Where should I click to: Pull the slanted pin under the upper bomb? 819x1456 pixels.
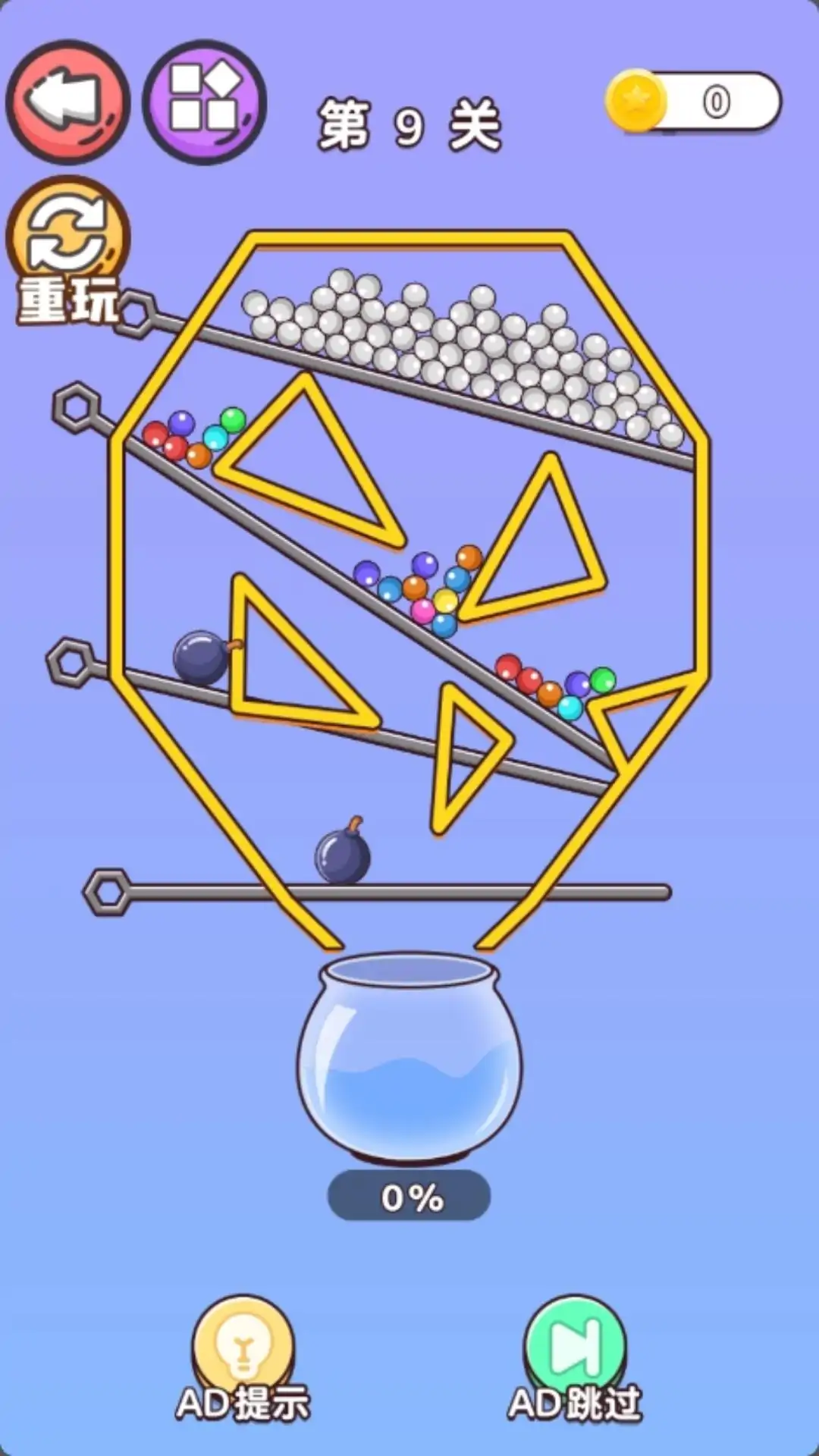coord(71,662)
